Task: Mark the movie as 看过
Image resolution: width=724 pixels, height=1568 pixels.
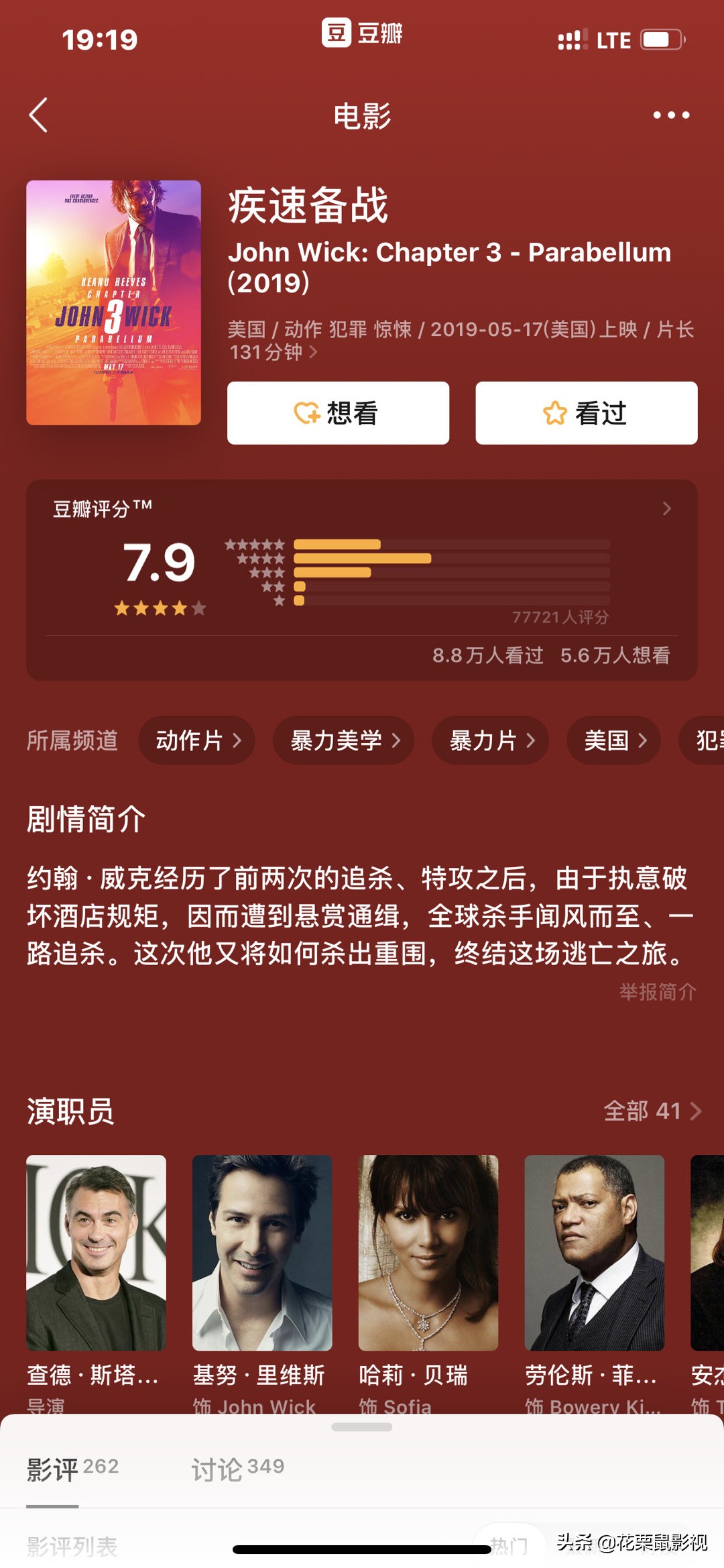Action: [585, 413]
